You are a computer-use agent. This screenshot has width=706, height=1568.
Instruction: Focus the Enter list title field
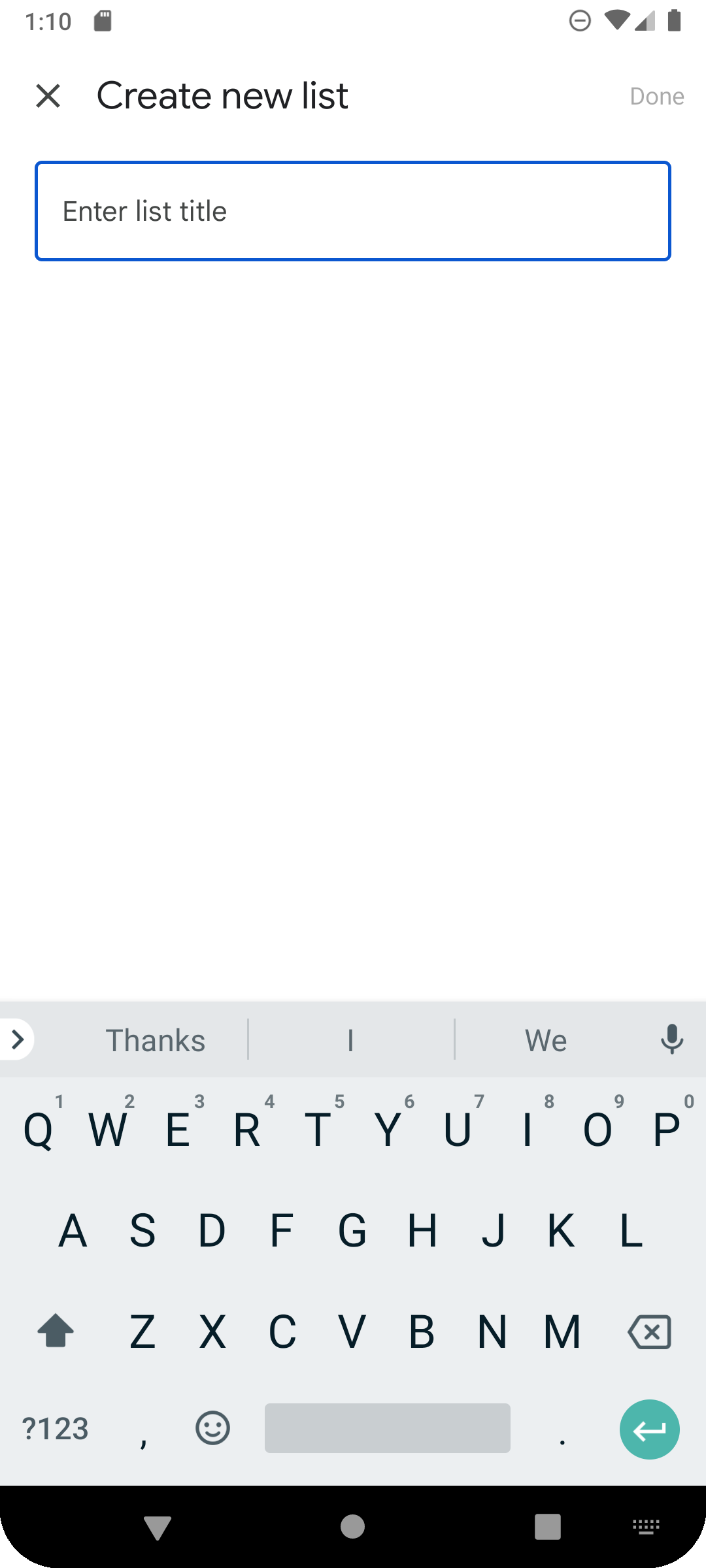click(x=353, y=211)
